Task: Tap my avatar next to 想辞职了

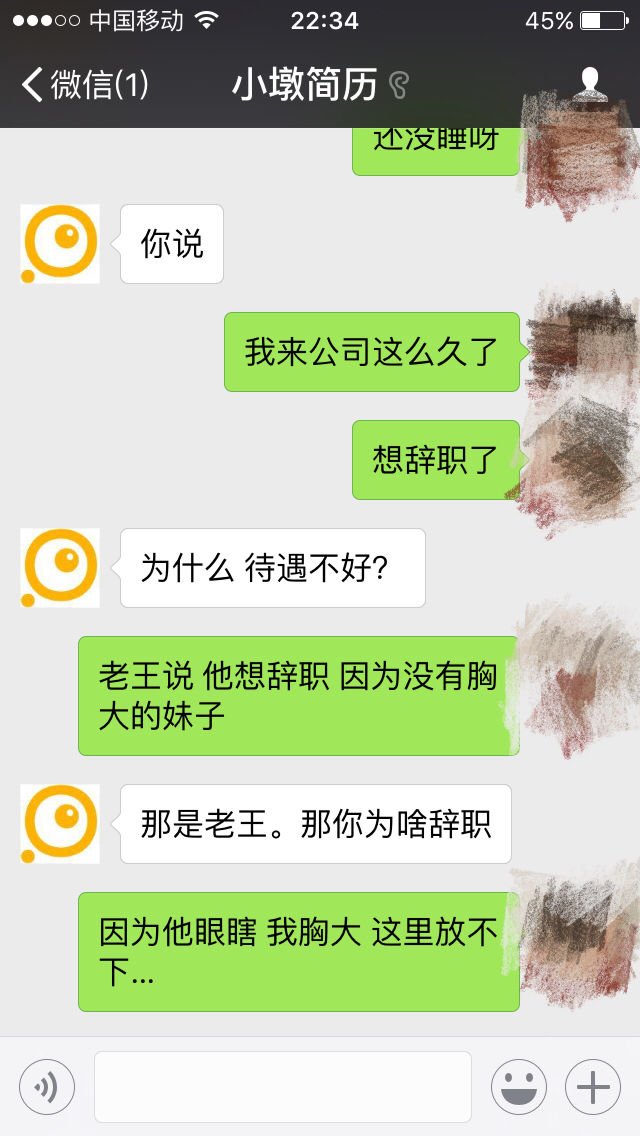Action: pos(578,460)
